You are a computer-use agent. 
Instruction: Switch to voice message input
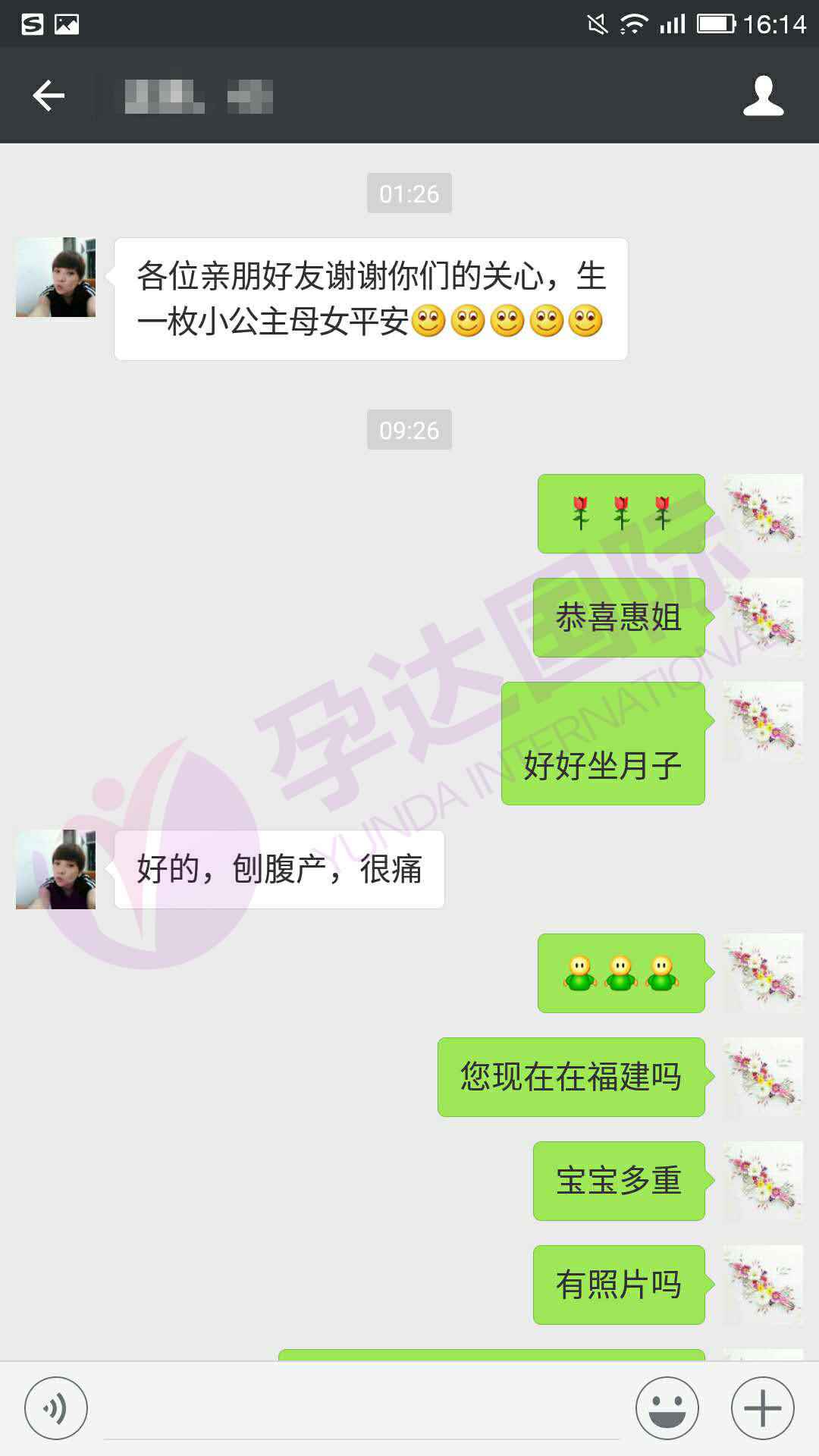[56, 1408]
